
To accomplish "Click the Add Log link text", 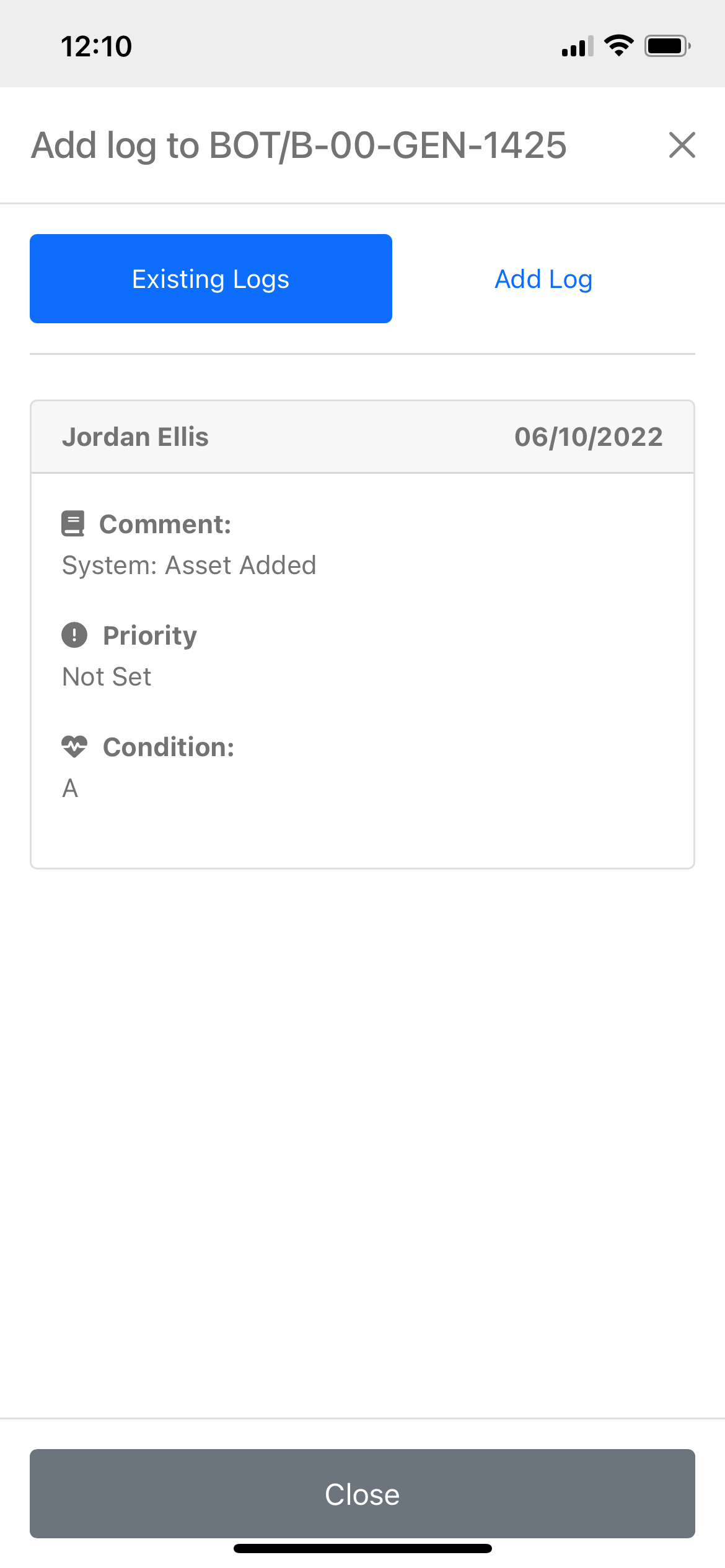I will pyautogui.click(x=543, y=279).
